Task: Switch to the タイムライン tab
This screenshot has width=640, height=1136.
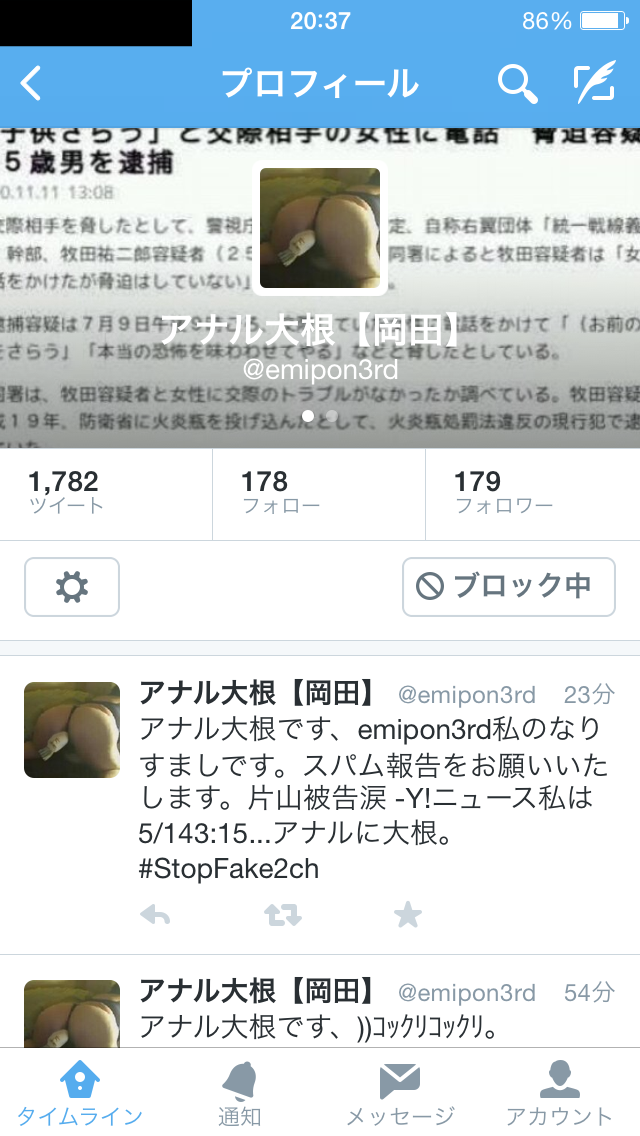Action: pyautogui.click(x=80, y=1092)
